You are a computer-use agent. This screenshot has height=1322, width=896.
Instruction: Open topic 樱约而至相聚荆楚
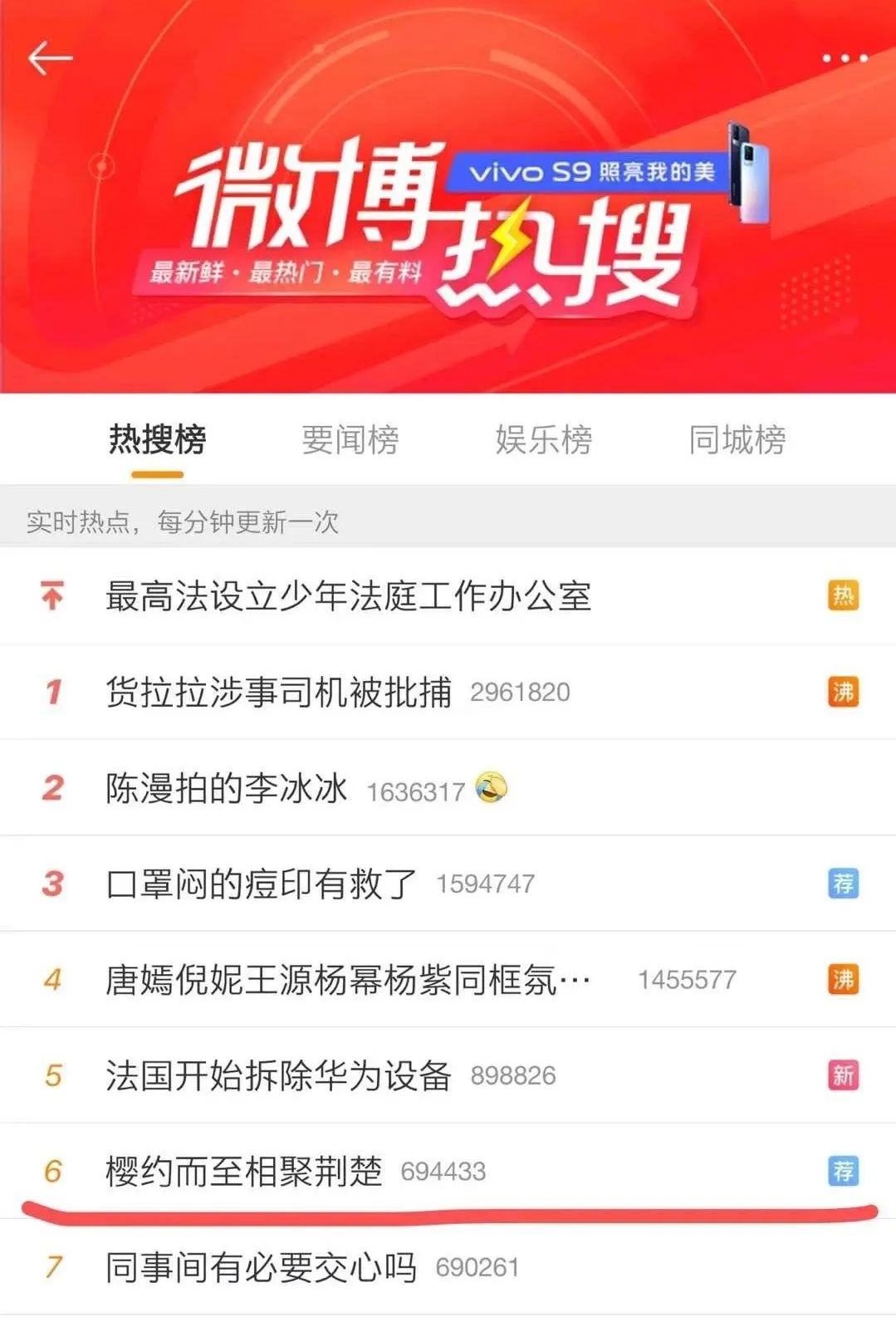click(x=244, y=1171)
